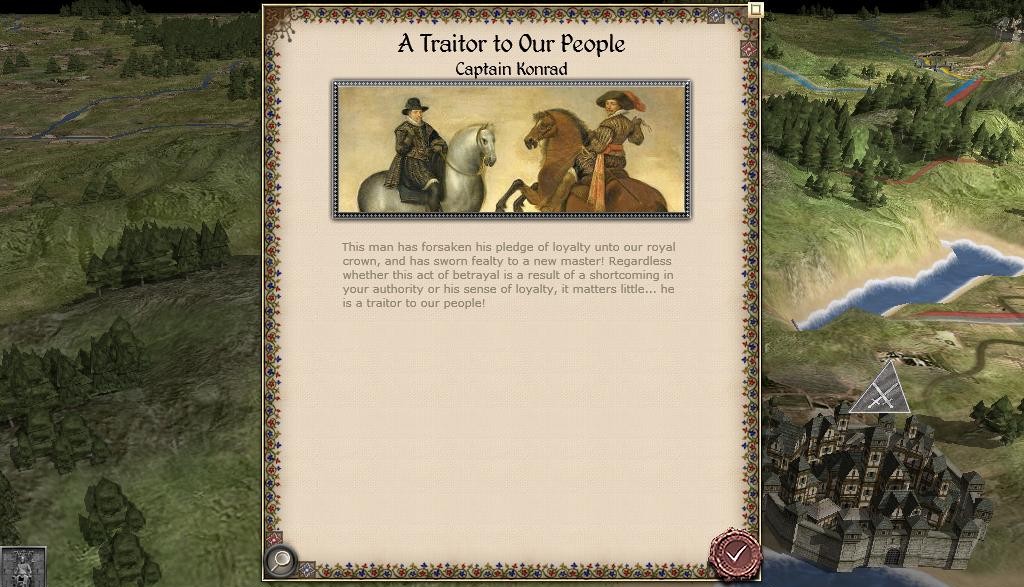Image resolution: width=1024 pixels, height=587 pixels.
Task: Accept the traitor message with the checkmark
Action: click(x=735, y=553)
